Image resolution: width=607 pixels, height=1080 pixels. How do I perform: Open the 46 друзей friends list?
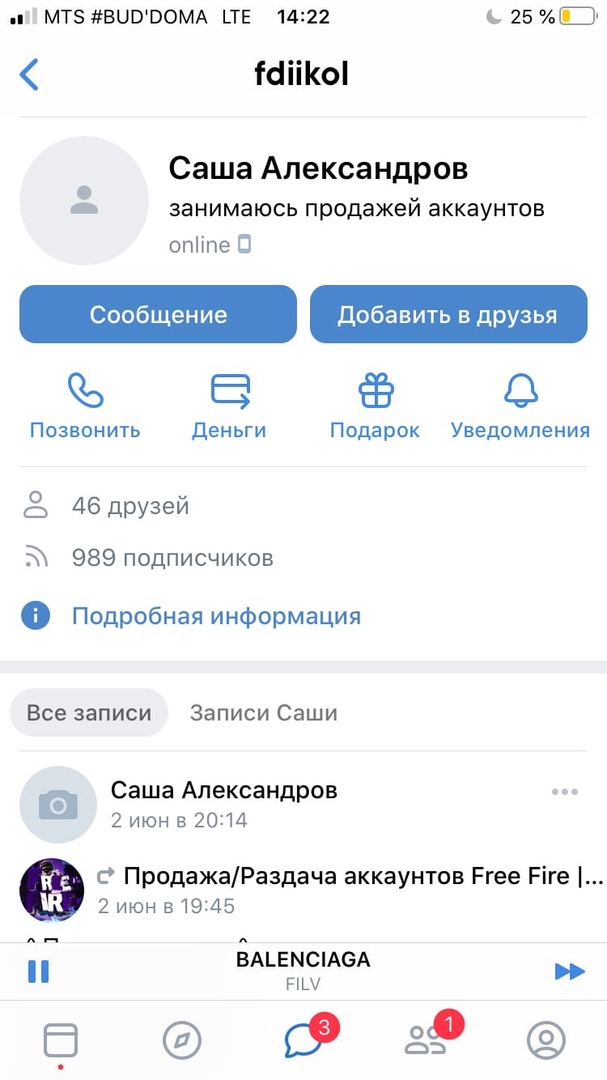(130, 506)
